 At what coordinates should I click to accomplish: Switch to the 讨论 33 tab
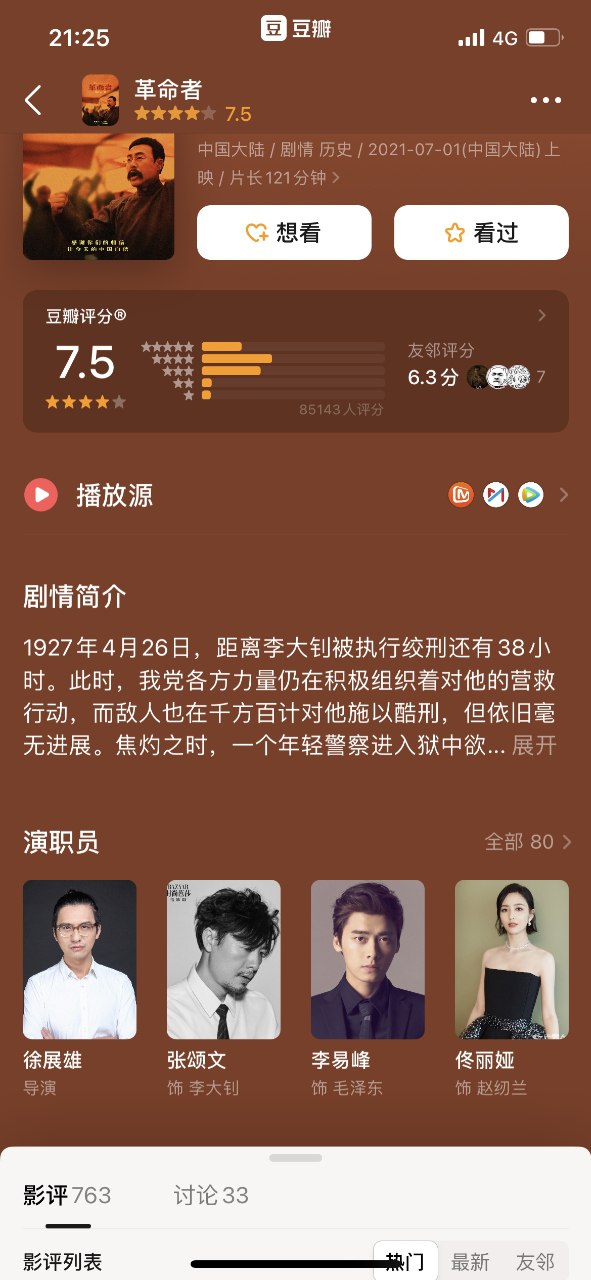pyautogui.click(x=211, y=1195)
